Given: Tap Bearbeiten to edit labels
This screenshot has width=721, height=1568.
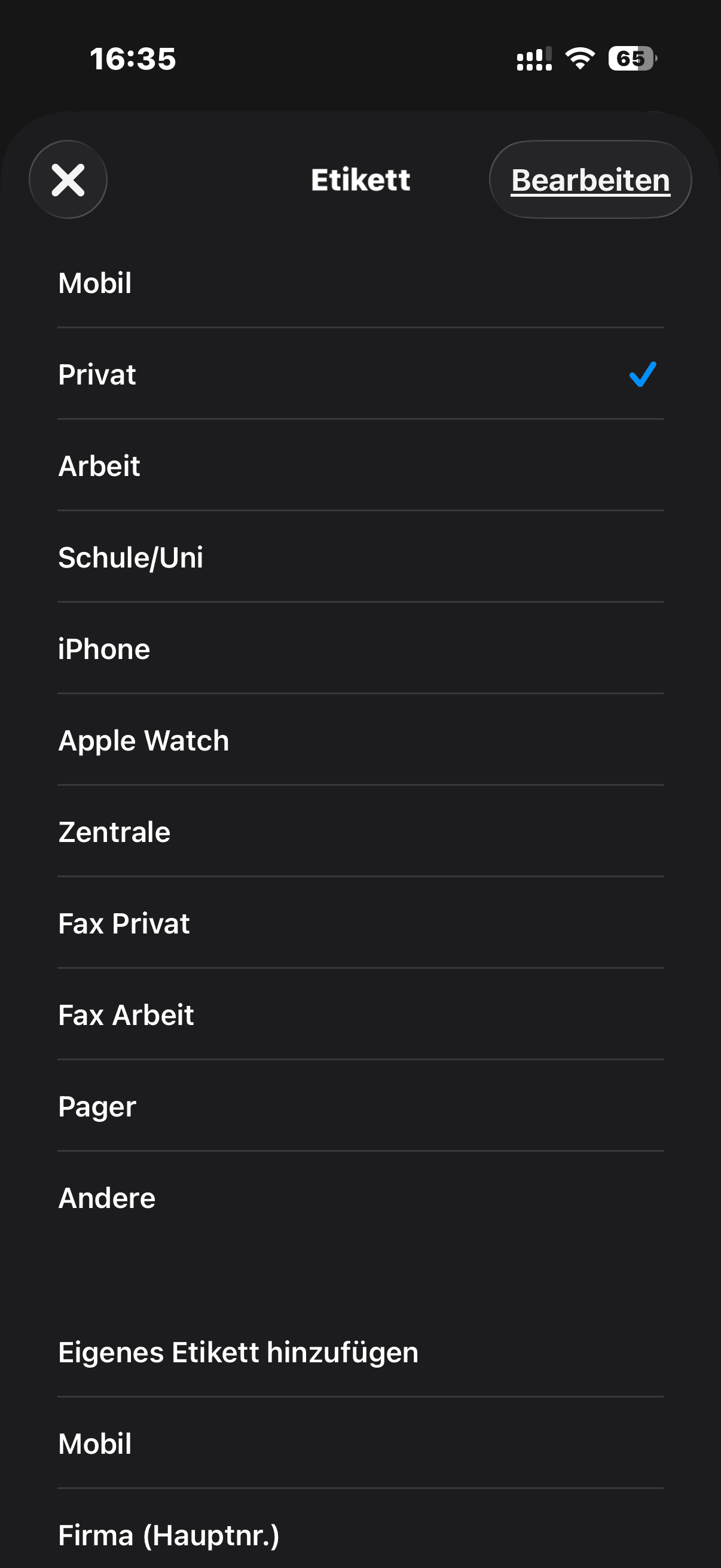Looking at the screenshot, I should click(590, 180).
